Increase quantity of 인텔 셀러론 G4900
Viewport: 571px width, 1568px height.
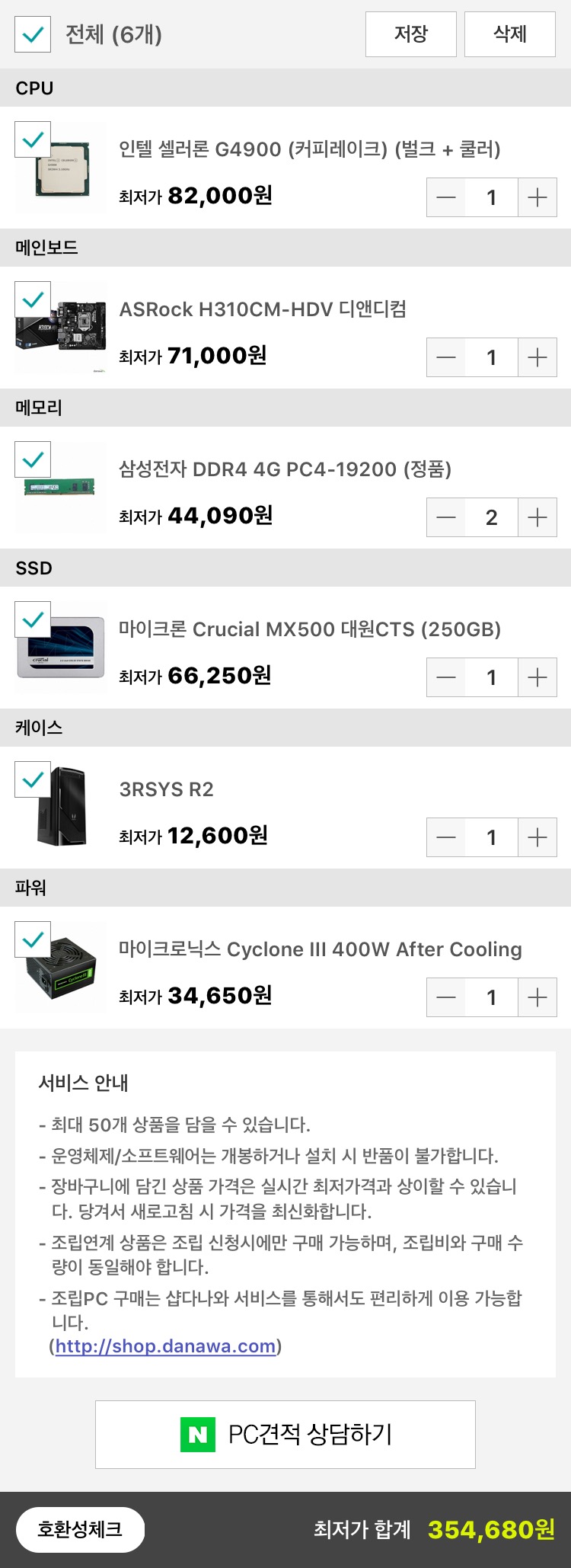538,197
